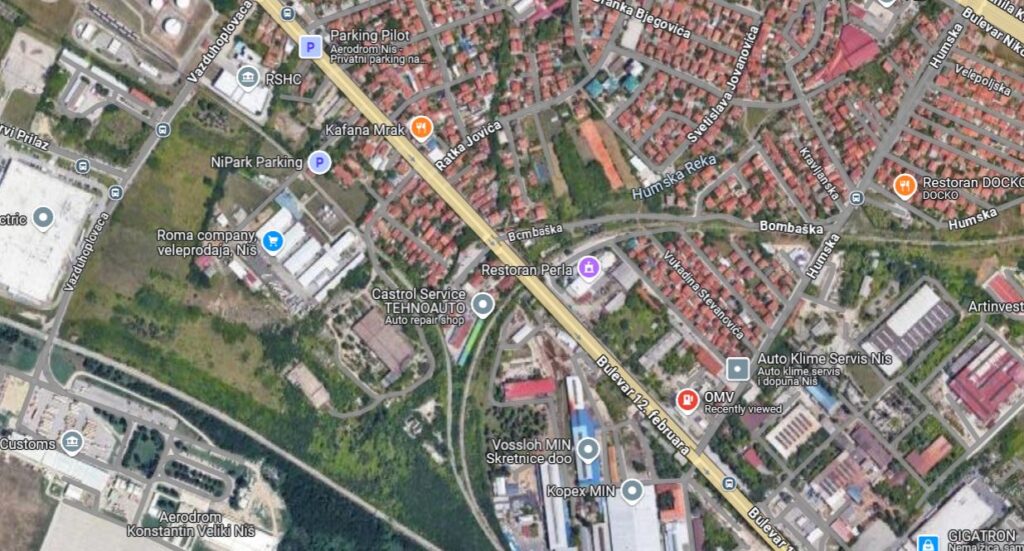Open the Kafana Mrak restaurant pin

pos(421,128)
